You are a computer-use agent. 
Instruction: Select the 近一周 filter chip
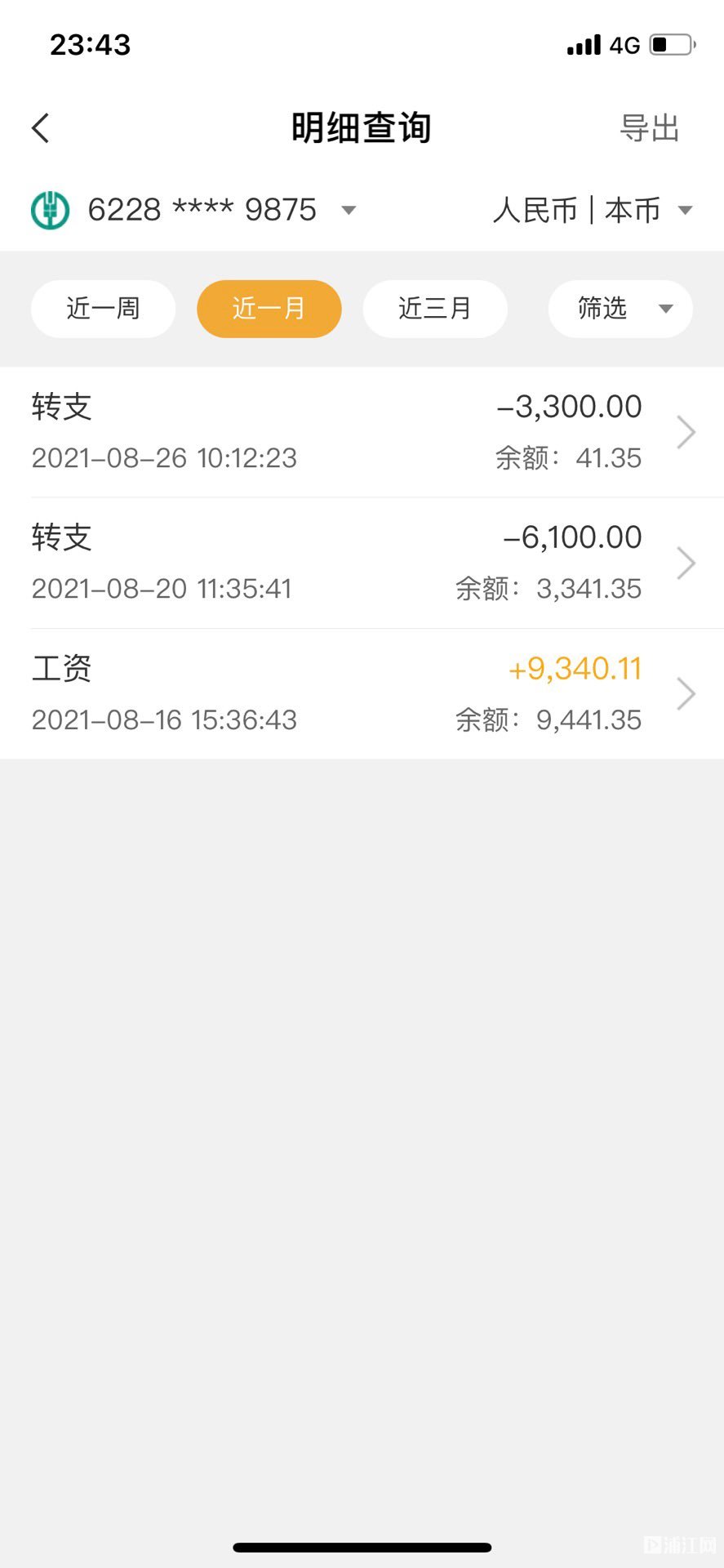103,309
